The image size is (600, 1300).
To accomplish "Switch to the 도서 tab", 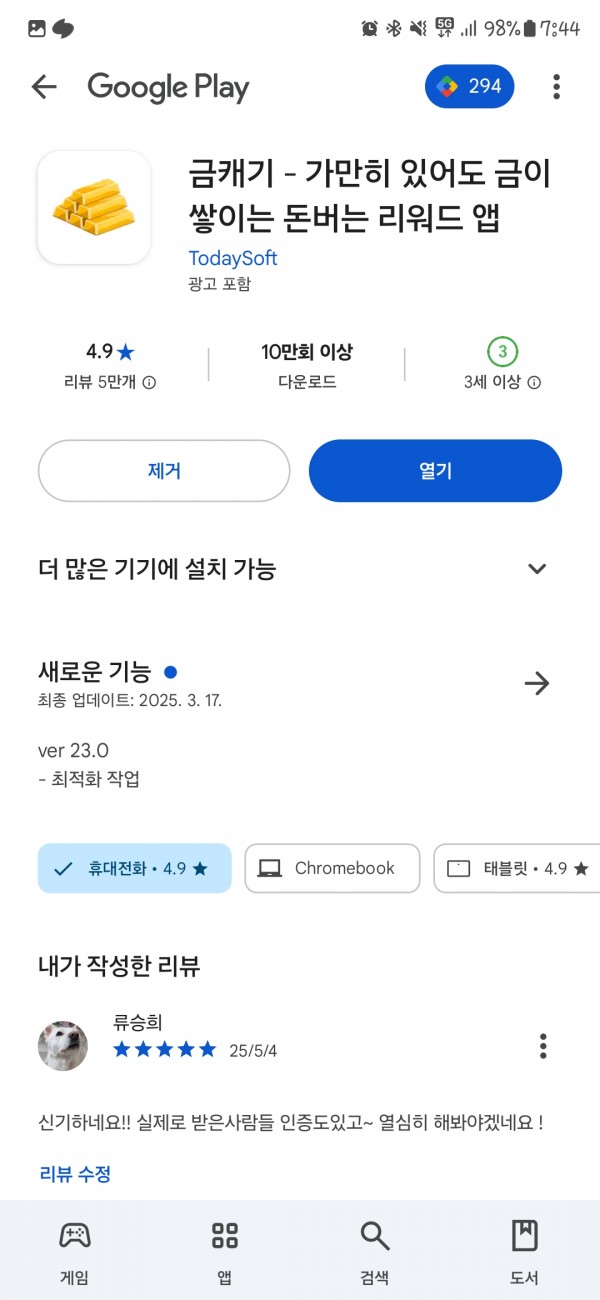I will pos(525,1251).
